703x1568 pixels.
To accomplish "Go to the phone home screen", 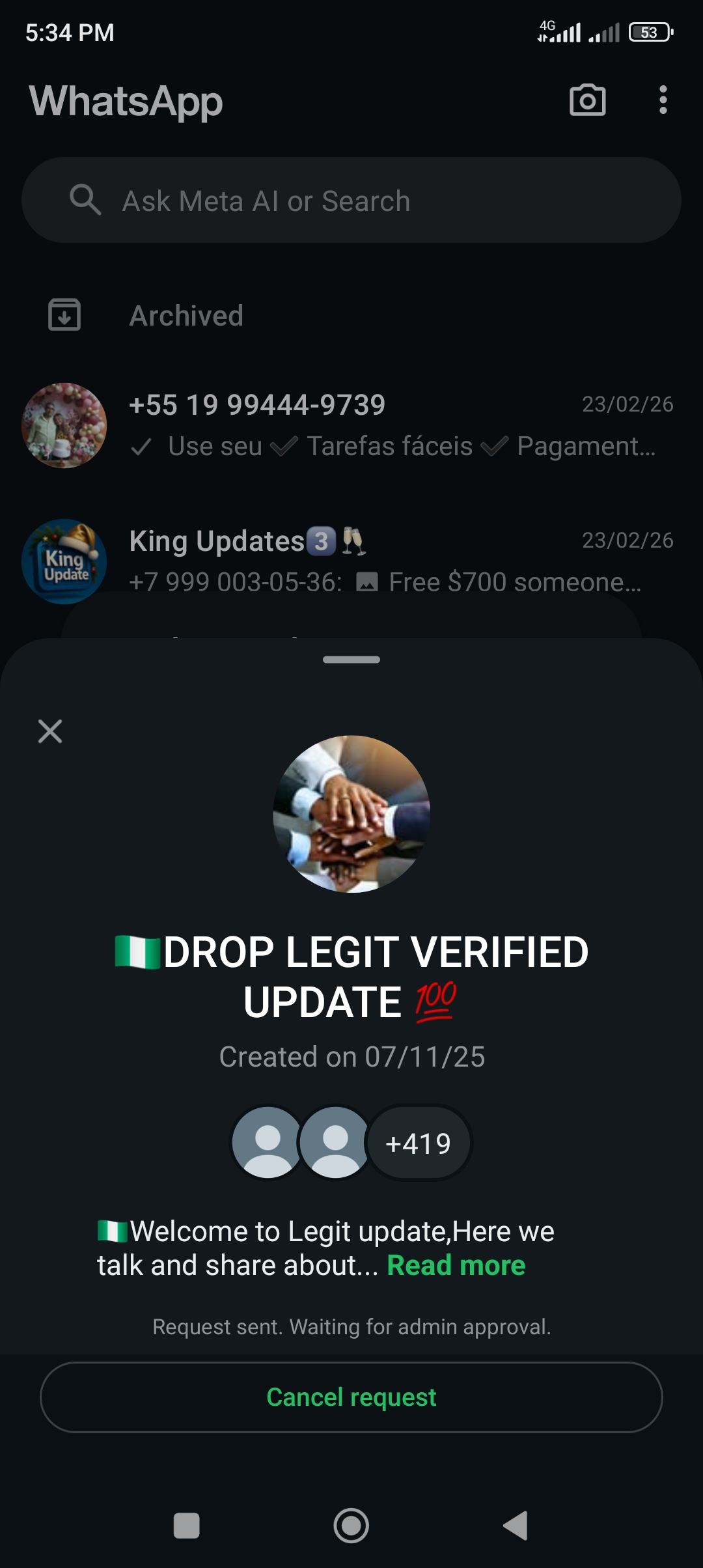I will (351, 1526).
